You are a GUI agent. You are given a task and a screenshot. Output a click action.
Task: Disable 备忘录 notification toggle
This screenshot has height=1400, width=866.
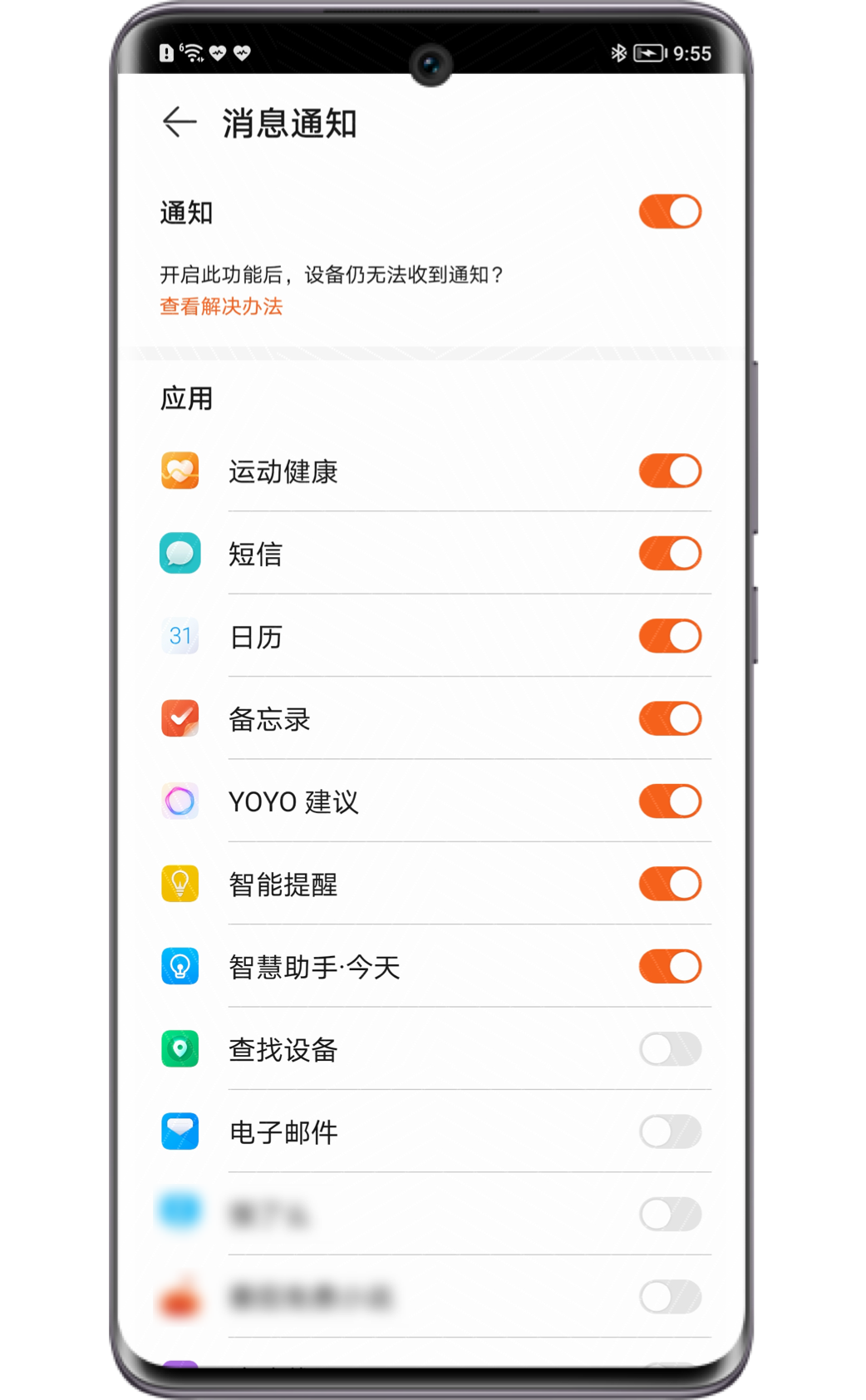[x=670, y=719]
